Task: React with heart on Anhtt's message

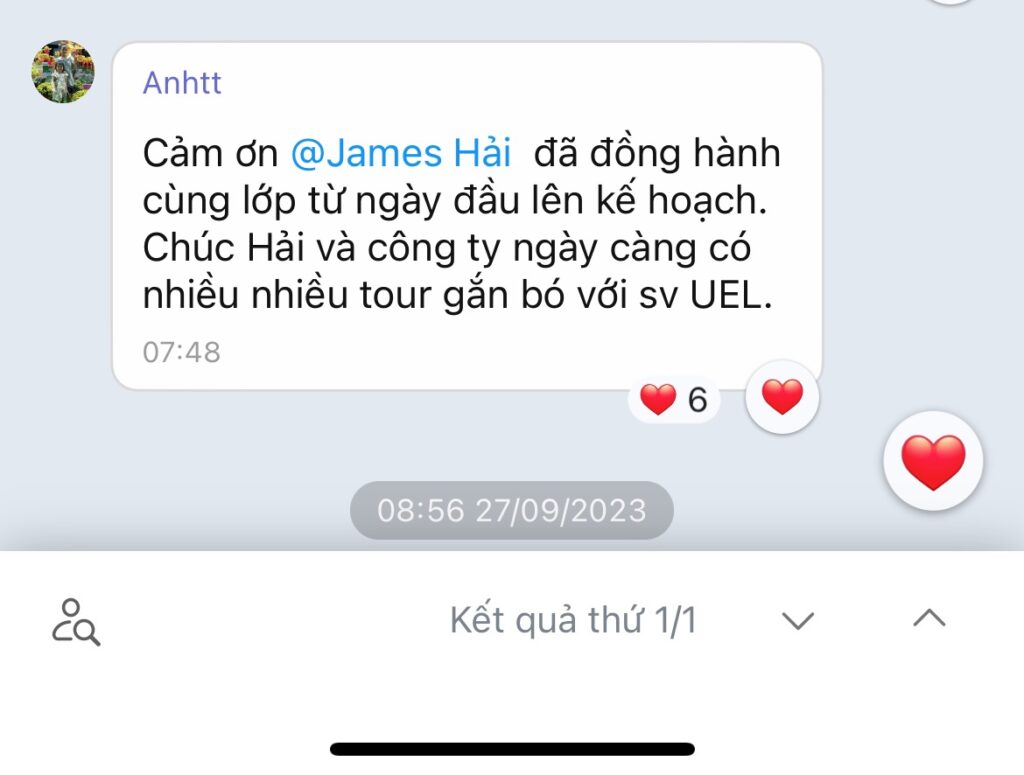Action: [782, 398]
